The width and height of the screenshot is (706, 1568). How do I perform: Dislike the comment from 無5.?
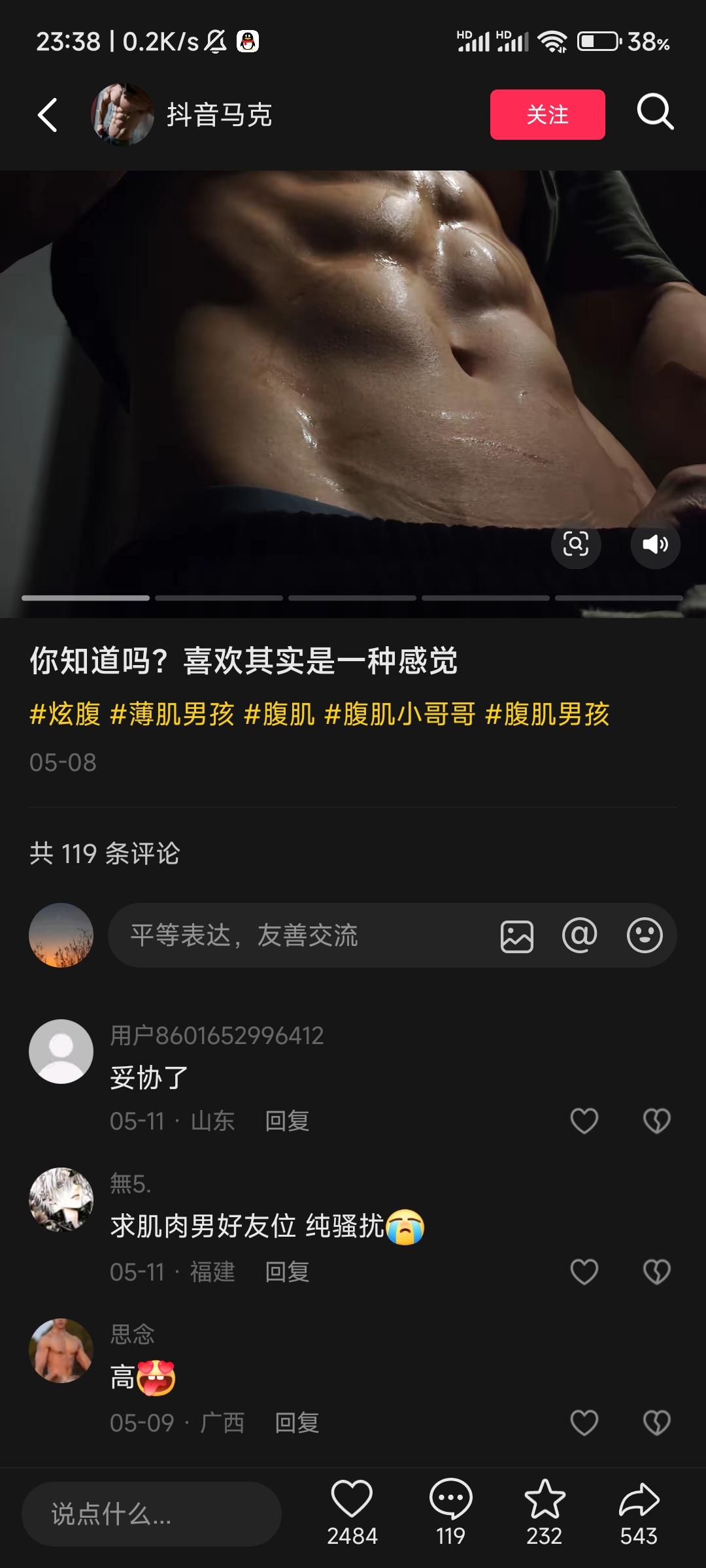pyautogui.click(x=656, y=1272)
